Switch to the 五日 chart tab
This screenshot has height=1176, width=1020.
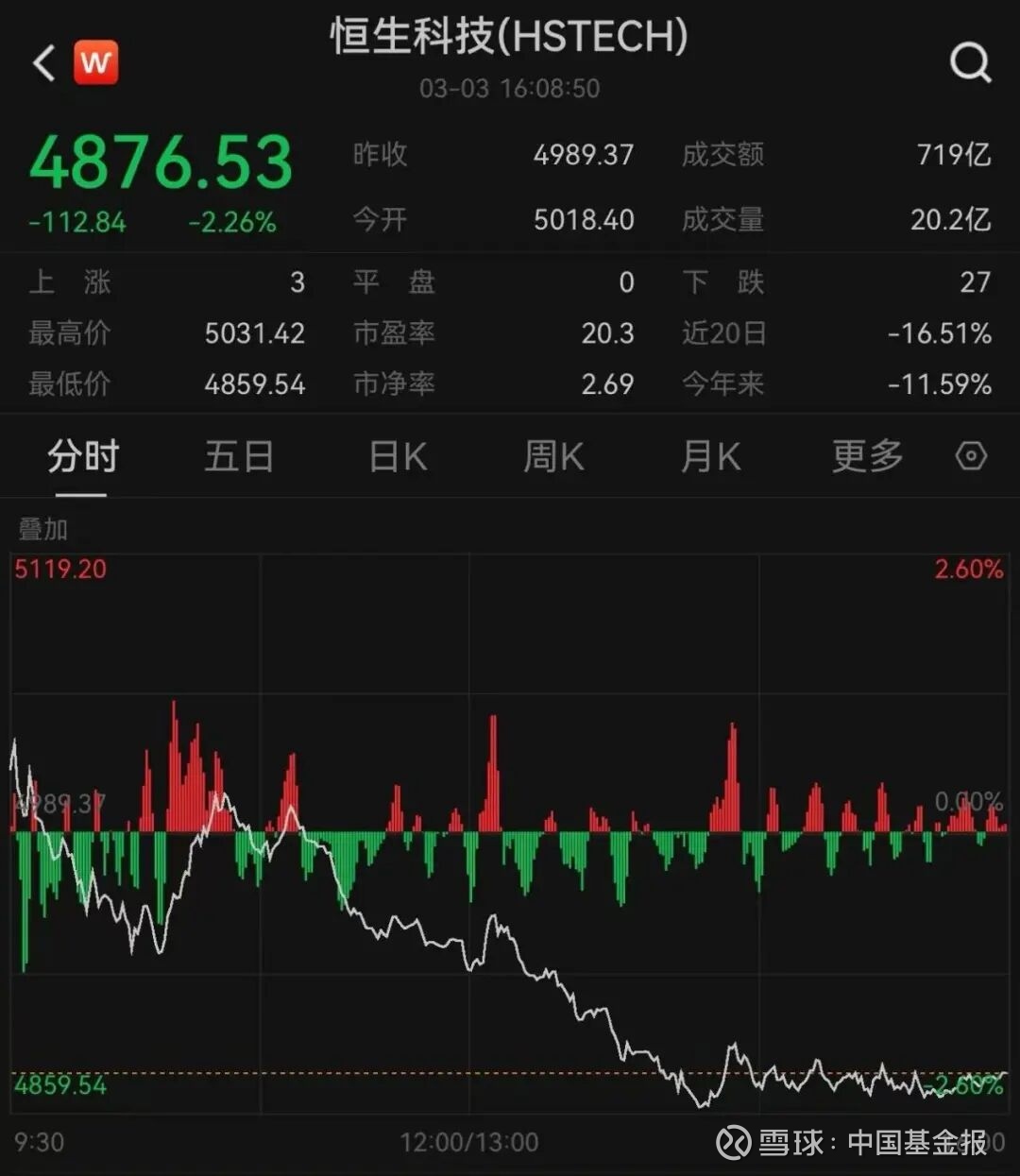pyautogui.click(x=239, y=457)
